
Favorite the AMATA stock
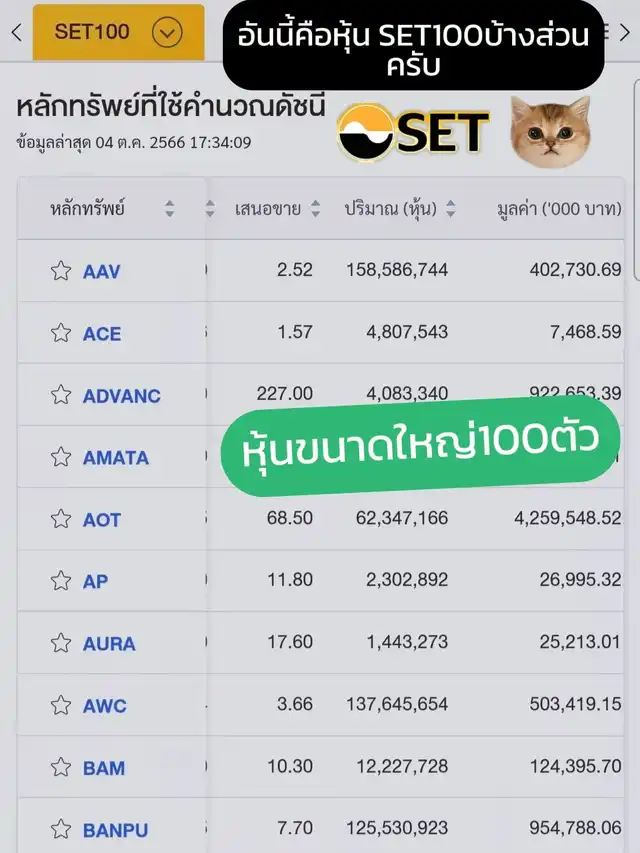pos(61,456)
